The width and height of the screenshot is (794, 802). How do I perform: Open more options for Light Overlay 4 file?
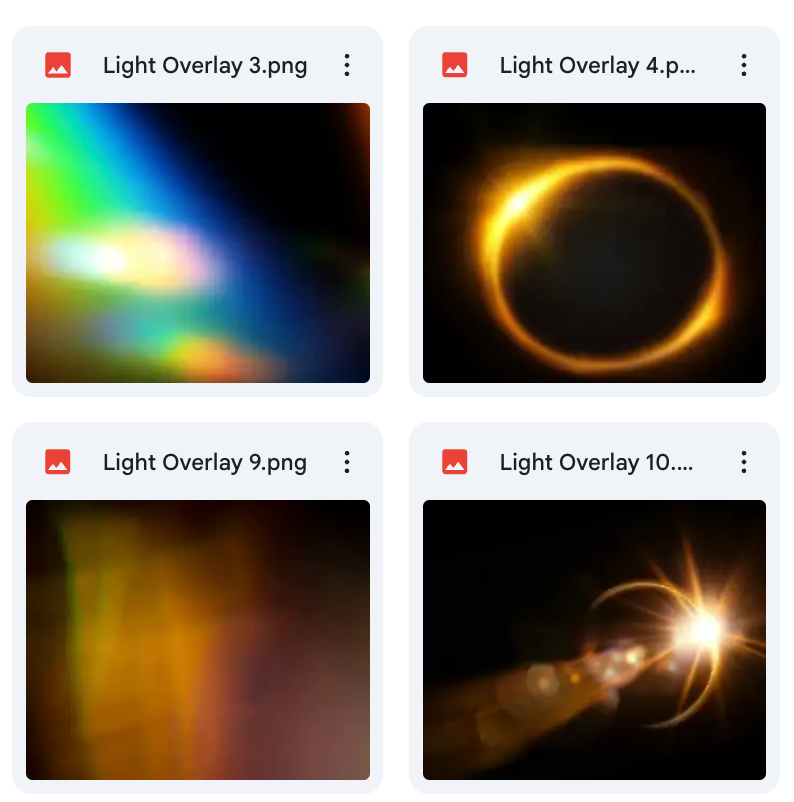click(744, 66)
